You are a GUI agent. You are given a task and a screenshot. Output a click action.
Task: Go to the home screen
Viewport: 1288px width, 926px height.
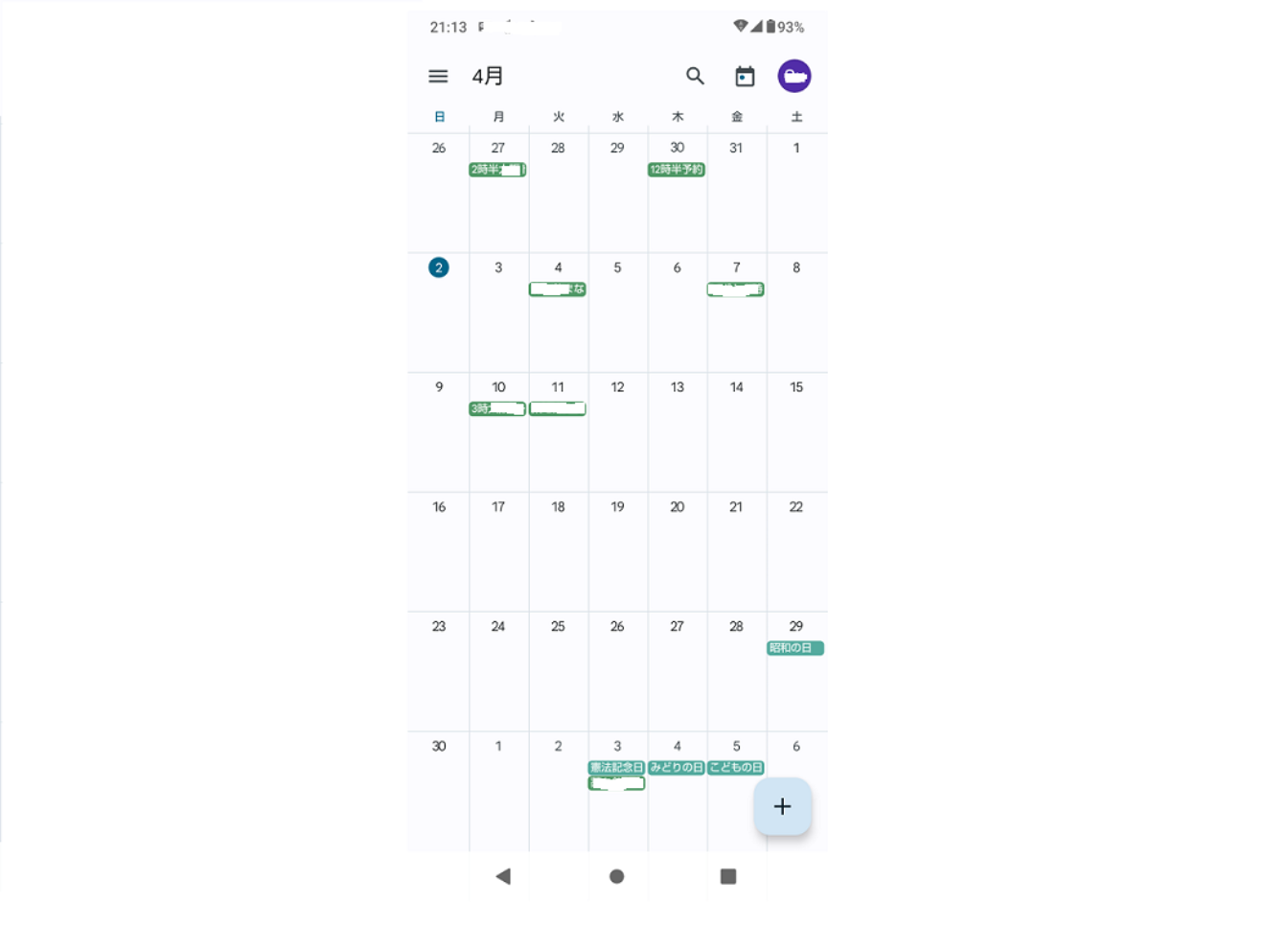pyautogui.click(x=617, y=876)
